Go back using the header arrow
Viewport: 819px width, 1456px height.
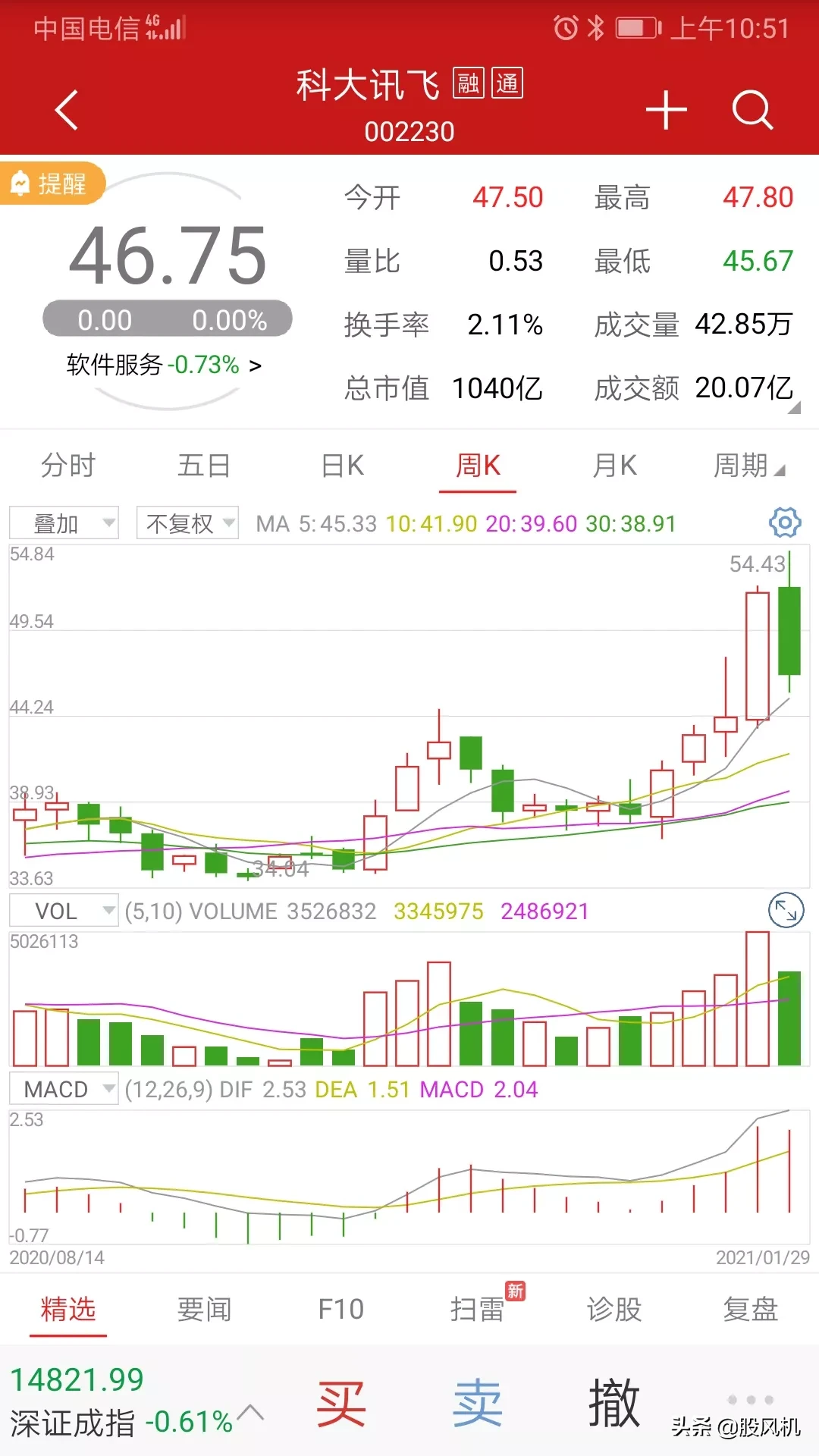(x=67, y=110)
